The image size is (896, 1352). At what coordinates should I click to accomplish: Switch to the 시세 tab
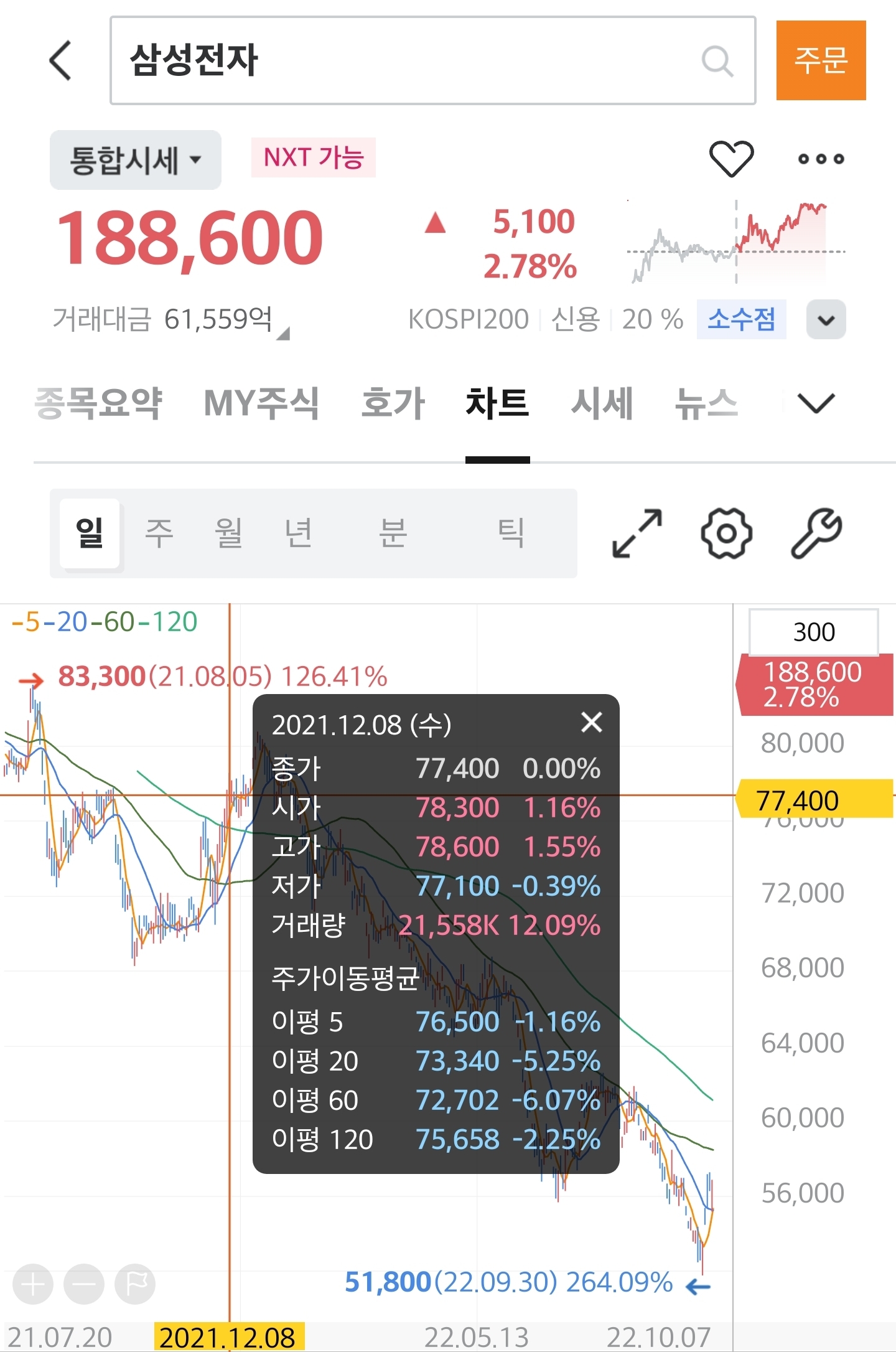[602, 403]
